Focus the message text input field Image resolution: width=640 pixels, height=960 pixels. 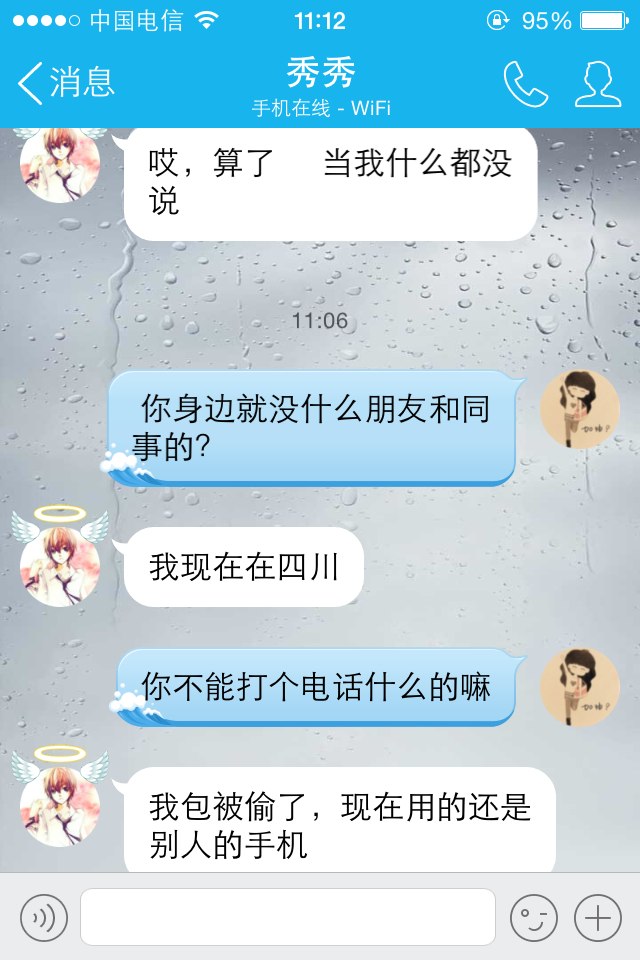coord(288,917)
